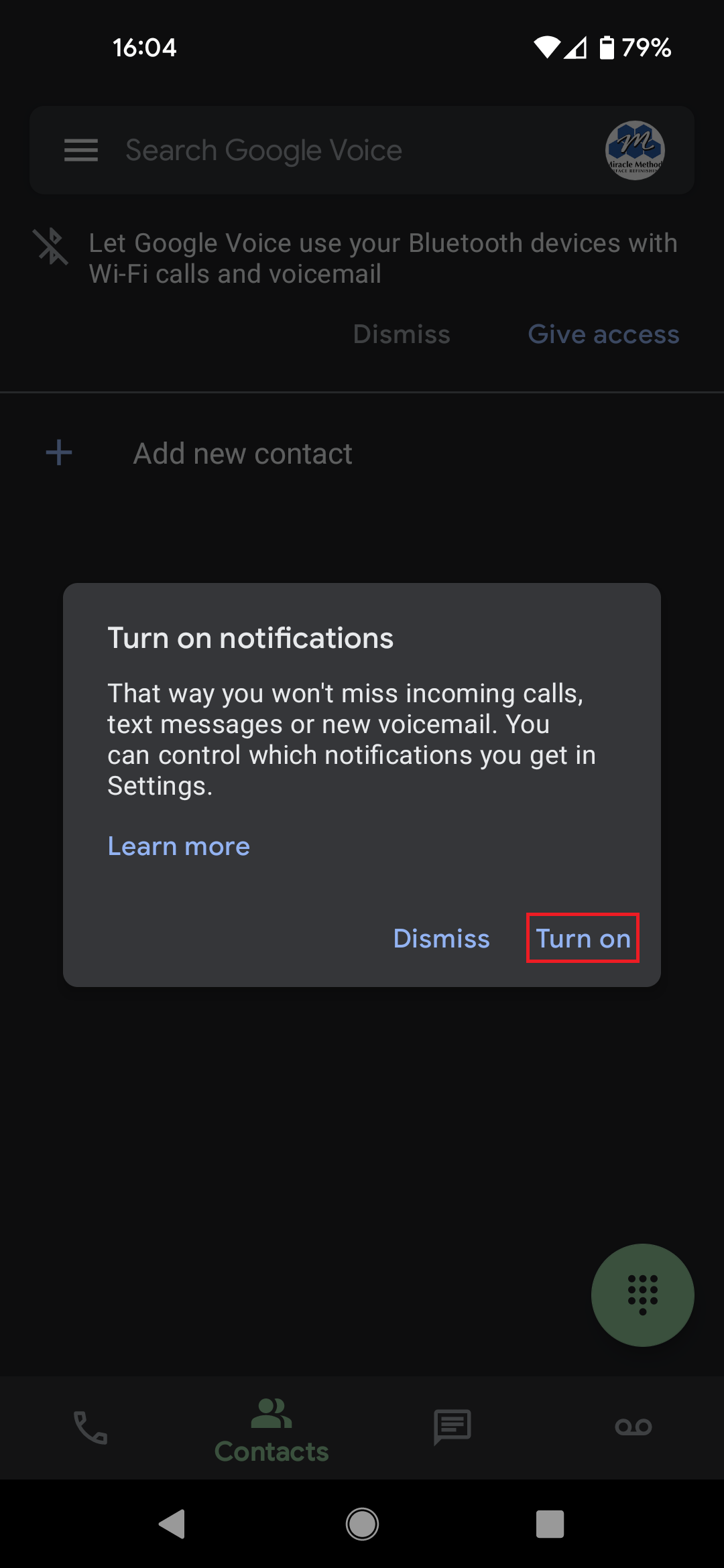Give access to Bluetooth devices
The height and width of the screenshot is (1568, 724).
[603, 334]
